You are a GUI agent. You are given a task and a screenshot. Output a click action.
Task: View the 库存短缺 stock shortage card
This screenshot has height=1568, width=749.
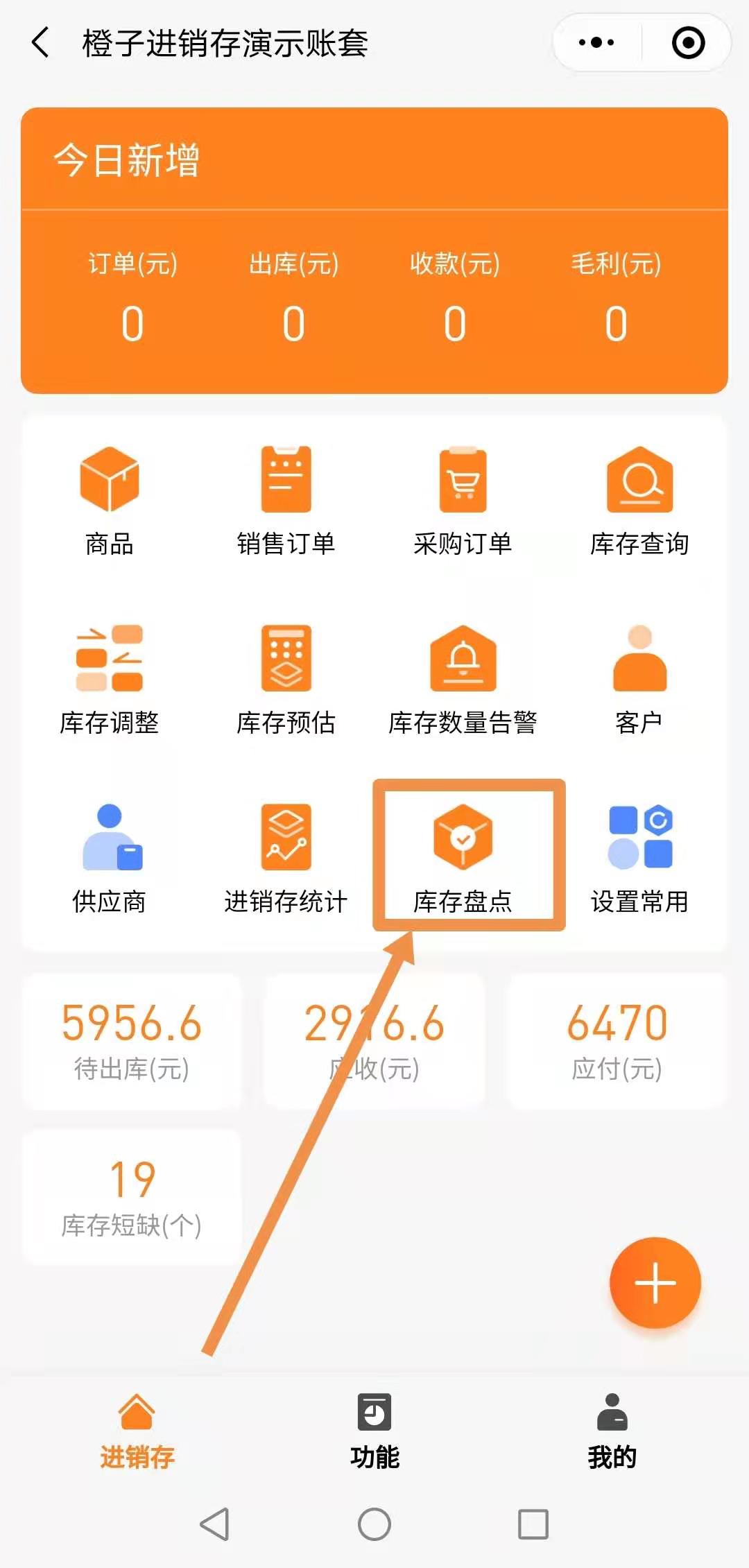click(x=132, y=1198)
